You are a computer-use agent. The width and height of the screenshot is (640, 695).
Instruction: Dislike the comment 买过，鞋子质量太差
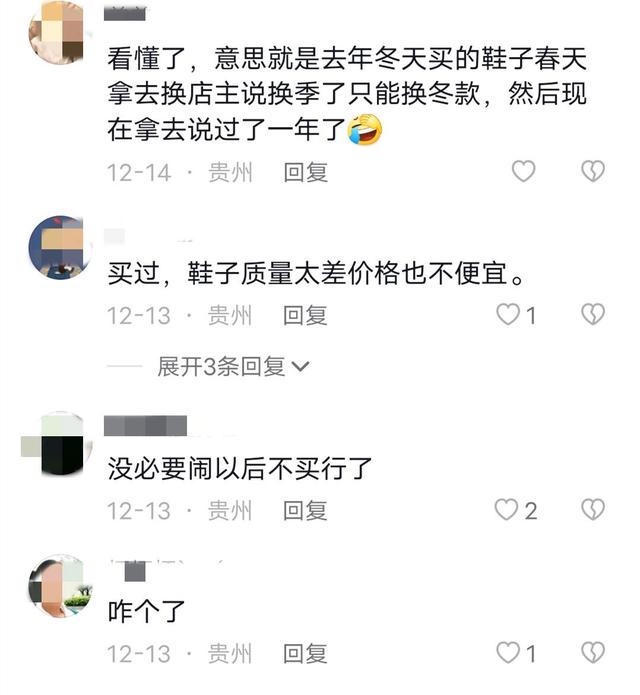(593, 315)
